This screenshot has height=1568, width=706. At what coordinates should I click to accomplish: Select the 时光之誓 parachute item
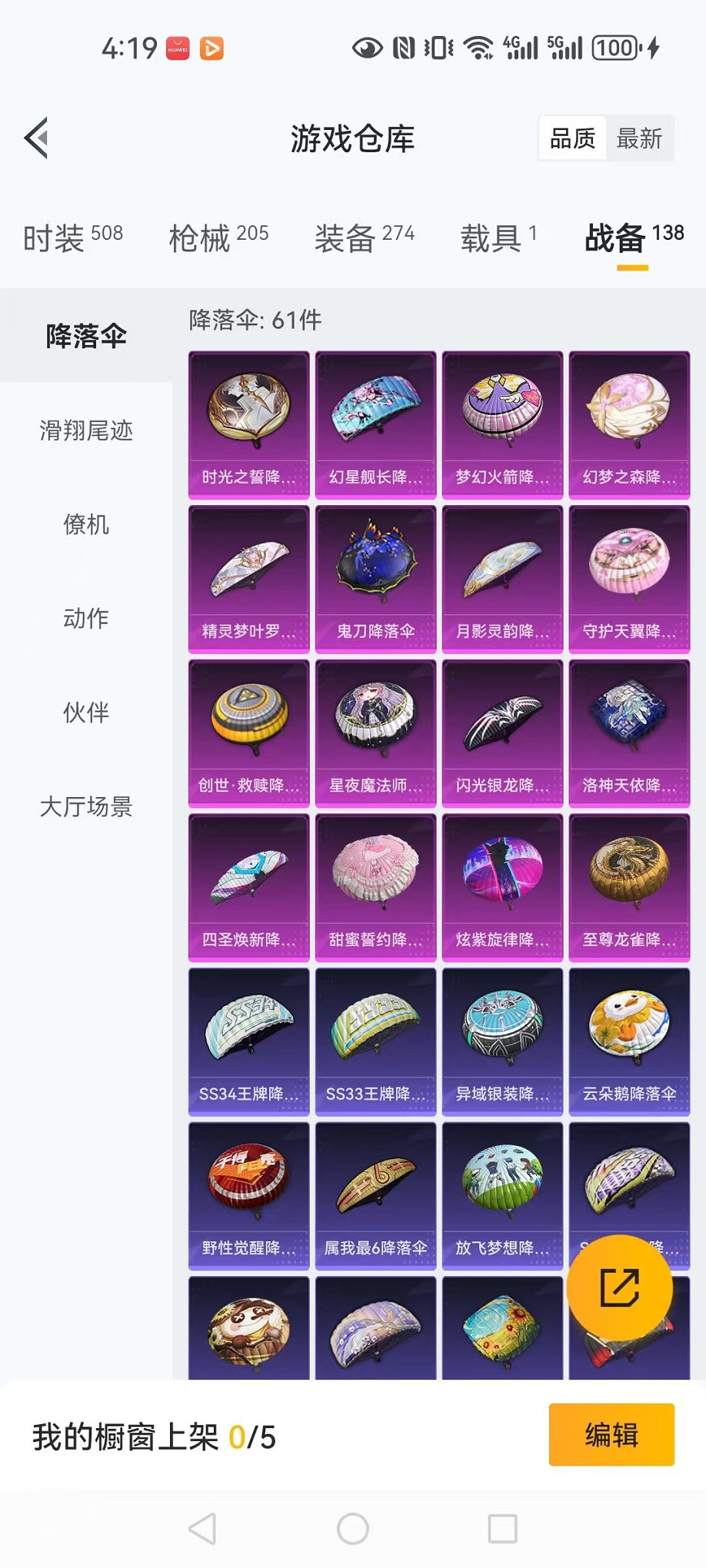click(248, 419)
